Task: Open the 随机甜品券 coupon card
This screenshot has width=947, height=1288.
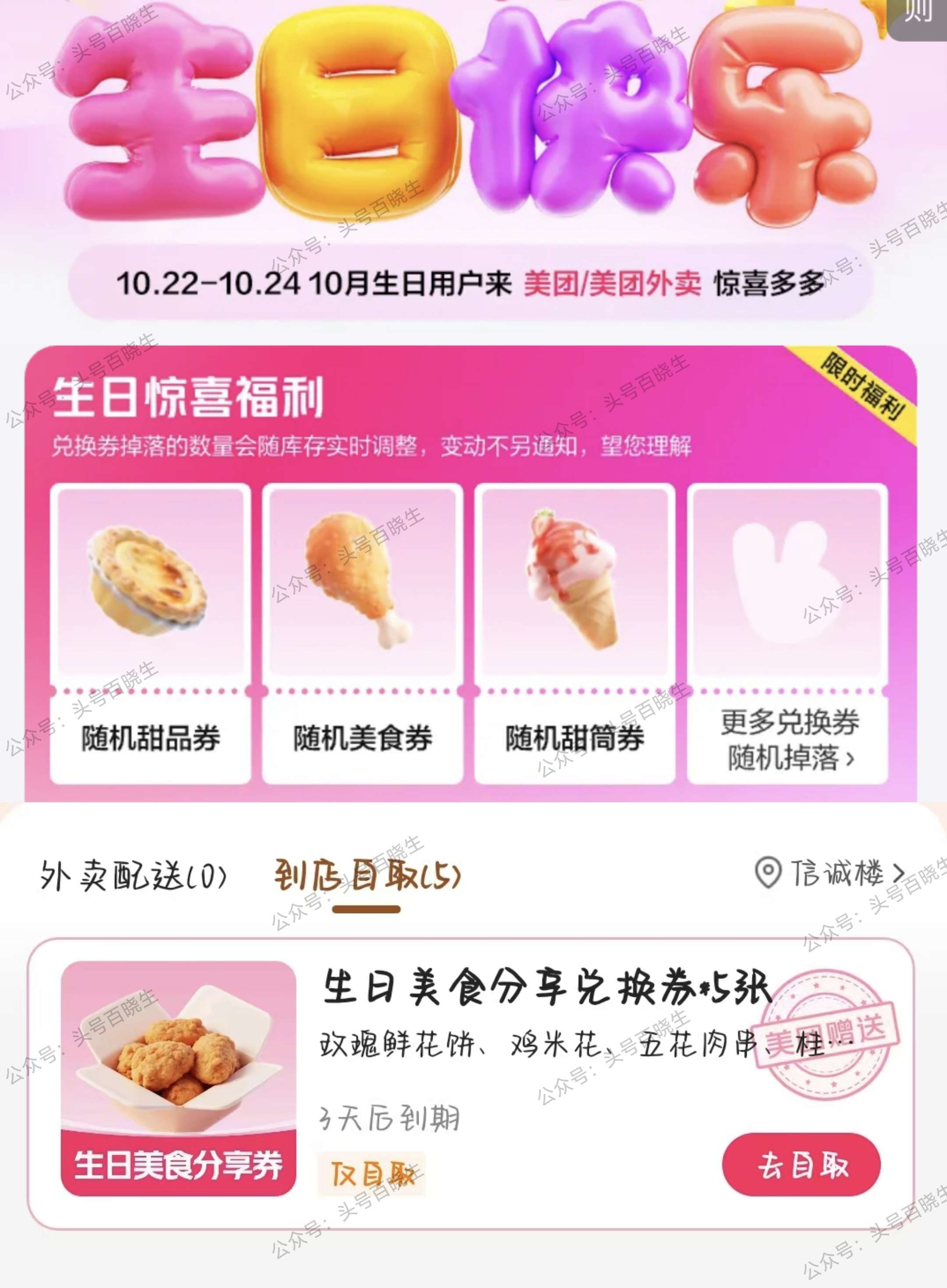Action: click(150, 633)
